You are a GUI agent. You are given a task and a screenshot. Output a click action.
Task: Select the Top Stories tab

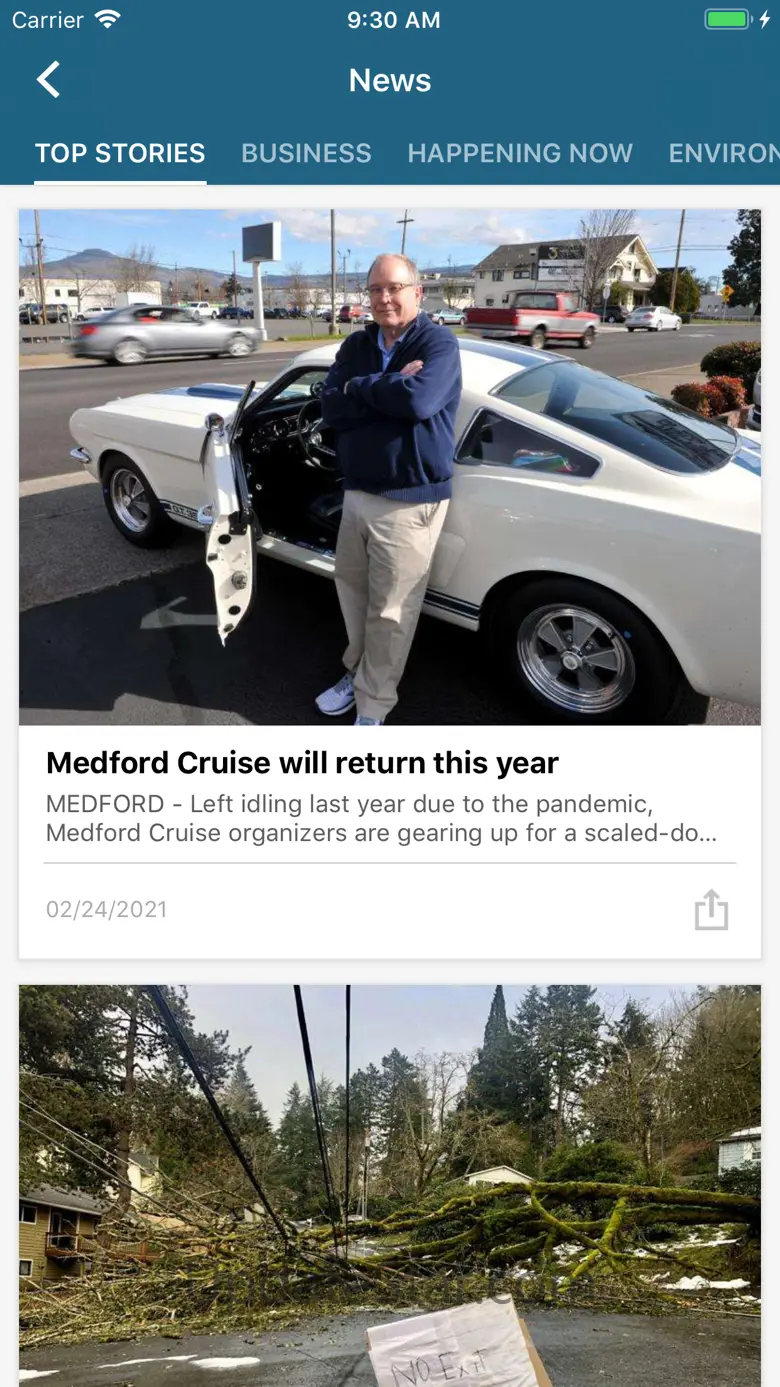(x=120, y=153)
